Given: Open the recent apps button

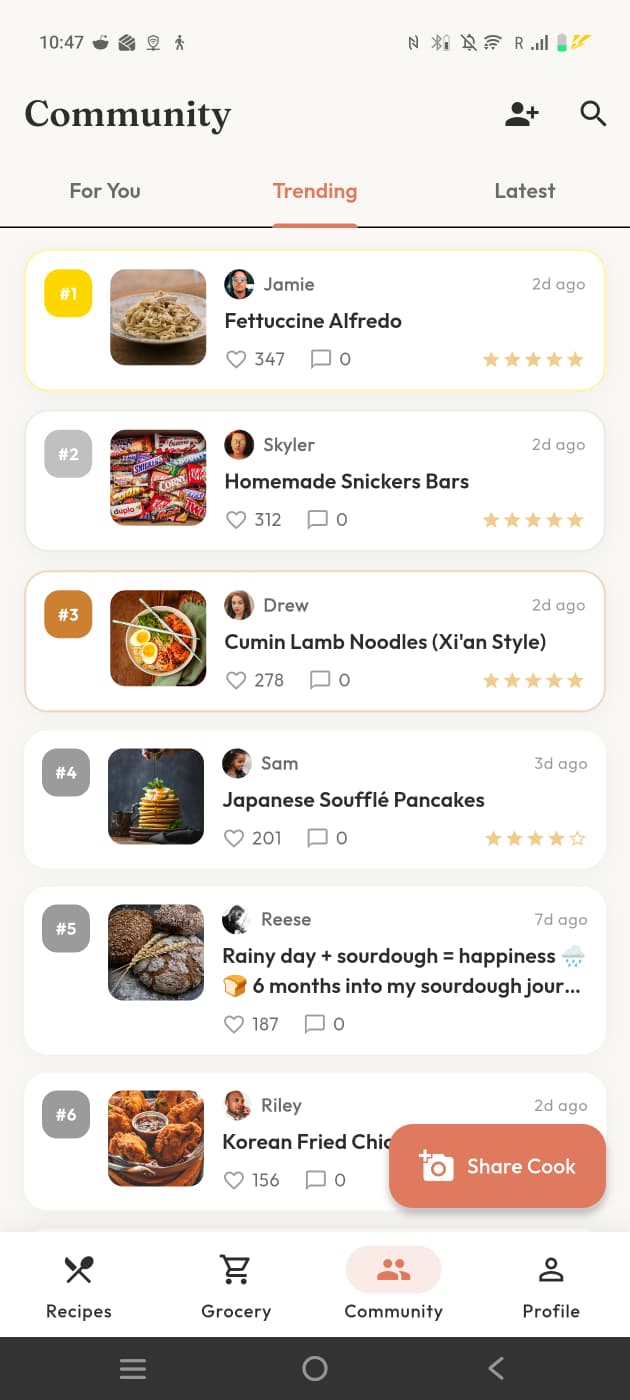Looking at the screenshot, I should coord(133,1368).
